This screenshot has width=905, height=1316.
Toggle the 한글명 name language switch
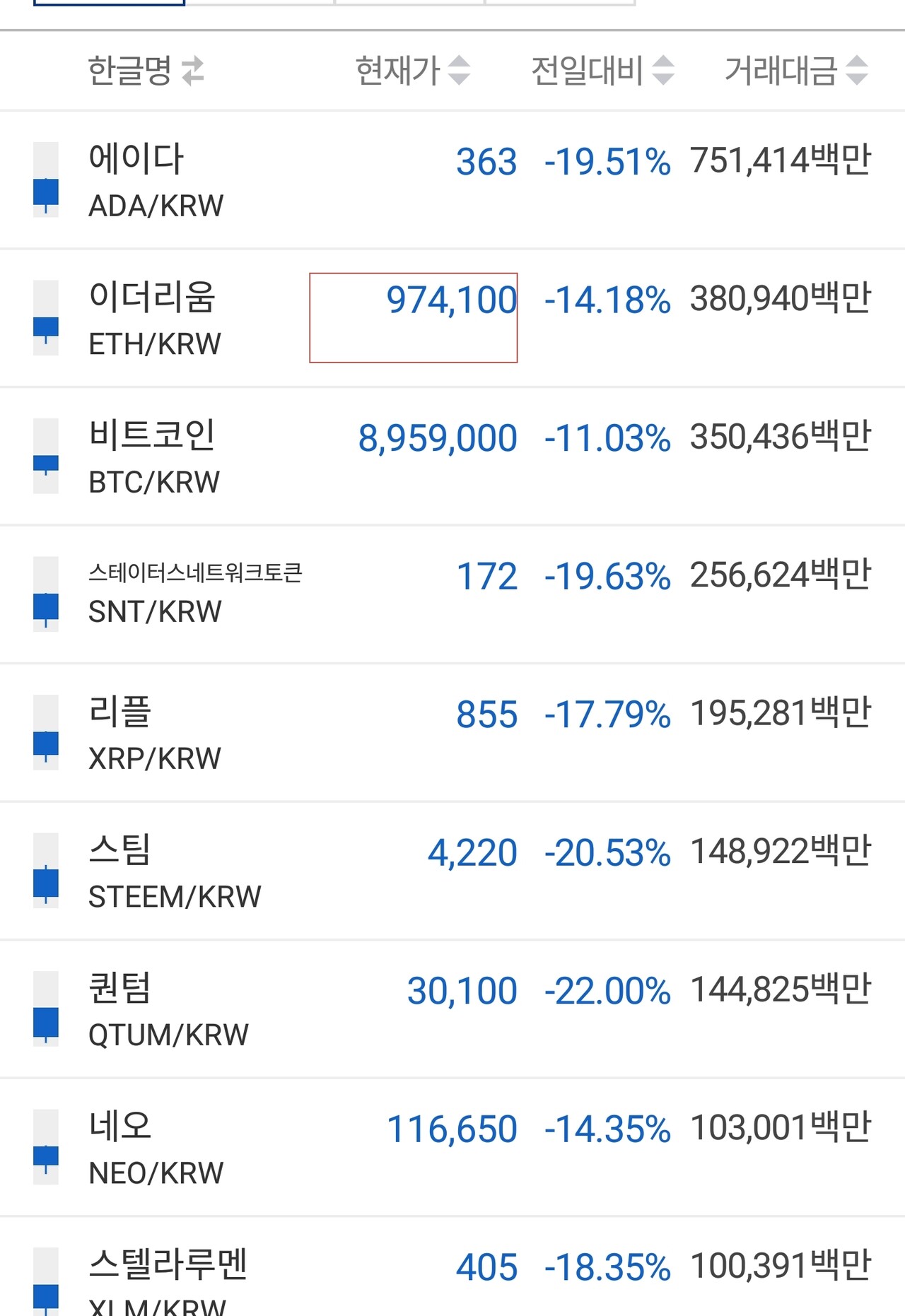[x=145, y=71]
